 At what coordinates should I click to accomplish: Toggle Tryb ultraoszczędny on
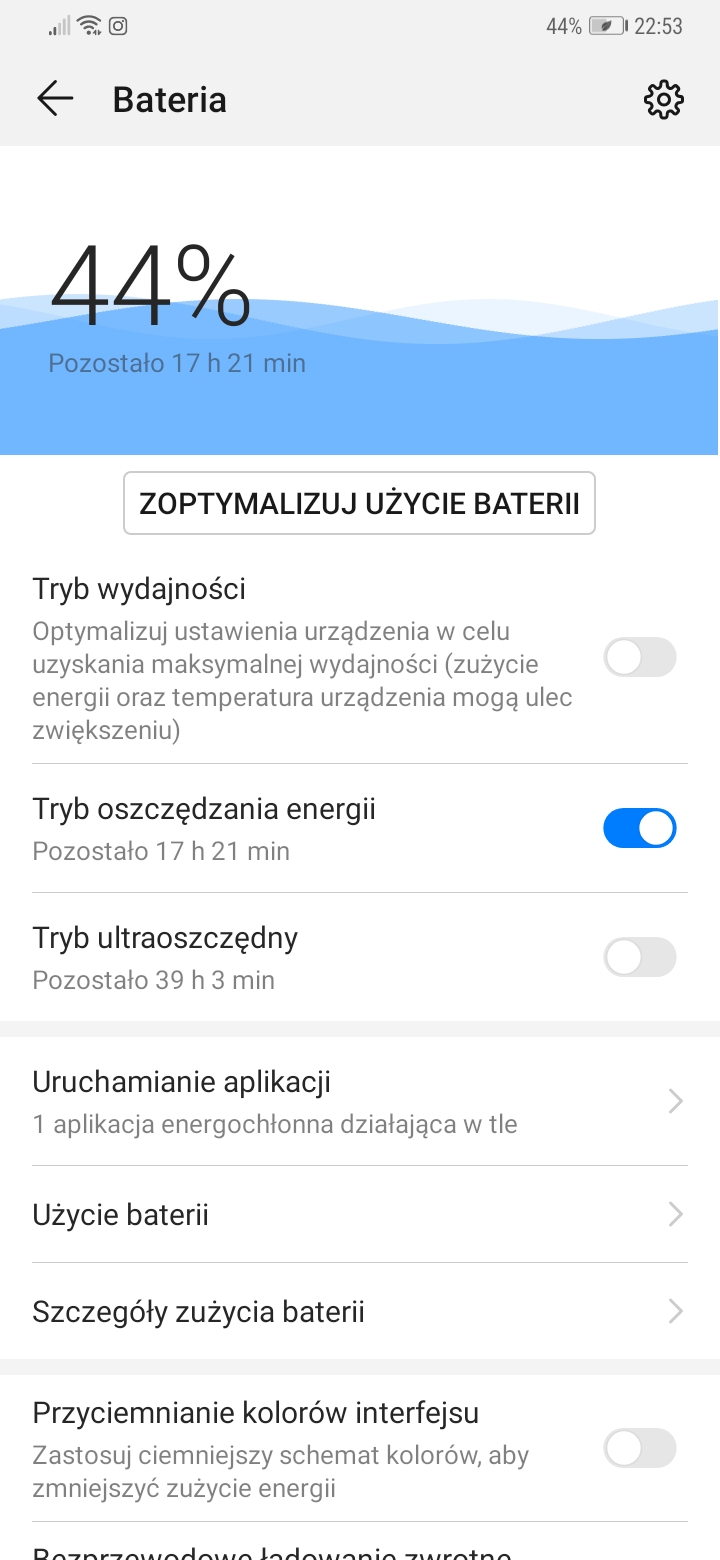[640, 958]
